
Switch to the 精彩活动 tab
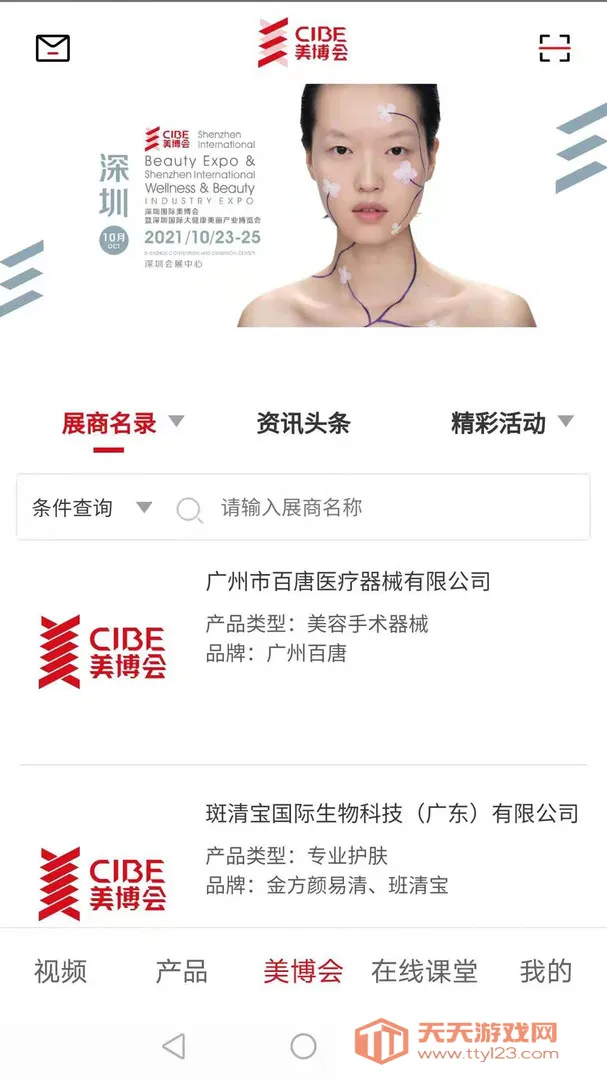click(498, 423)
